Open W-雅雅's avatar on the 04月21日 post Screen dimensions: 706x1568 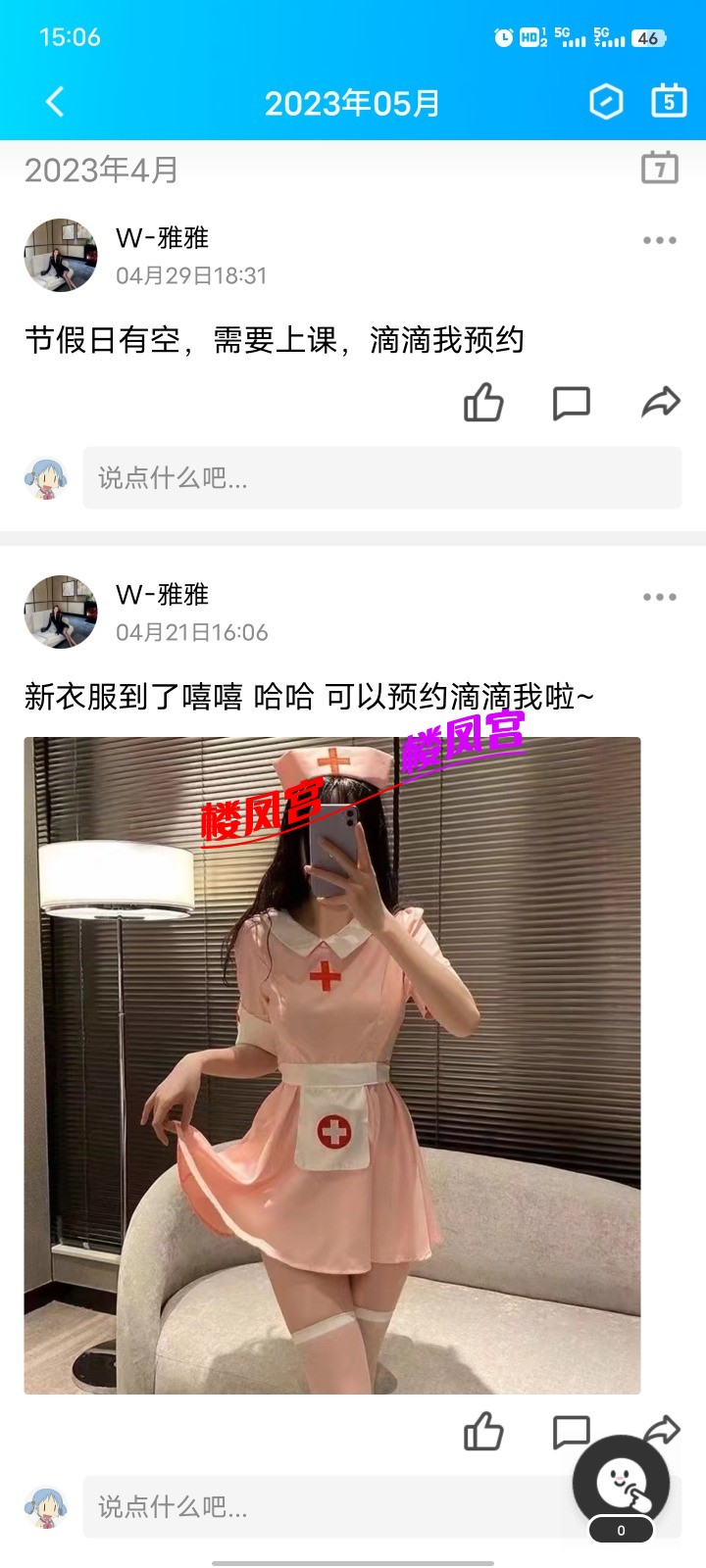coord(61,612)
